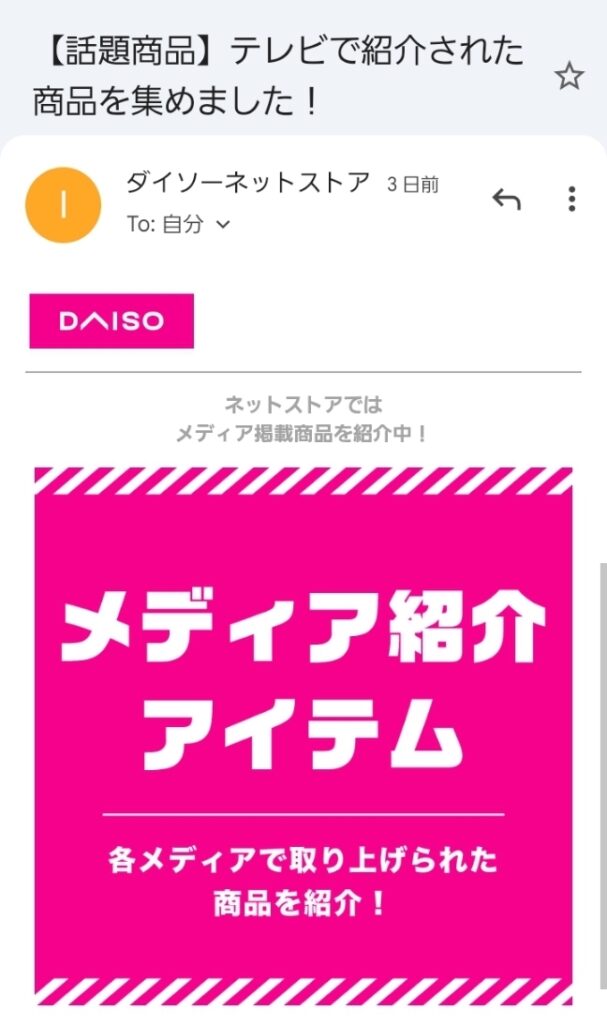Screen dimensions: 607x1024
Task: Open the メディア紹介アイテム banner
Action: point(303,735)
